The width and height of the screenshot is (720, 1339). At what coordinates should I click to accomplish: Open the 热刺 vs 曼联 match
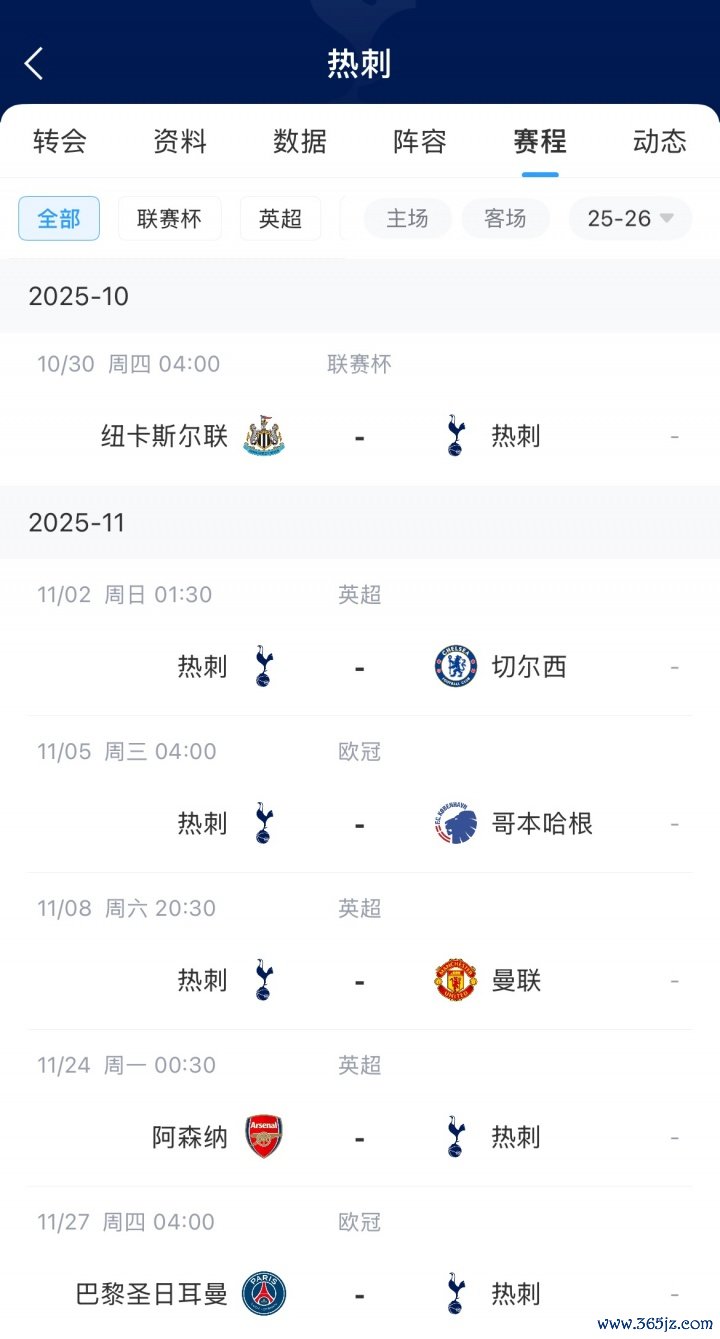tap(360, 980)
